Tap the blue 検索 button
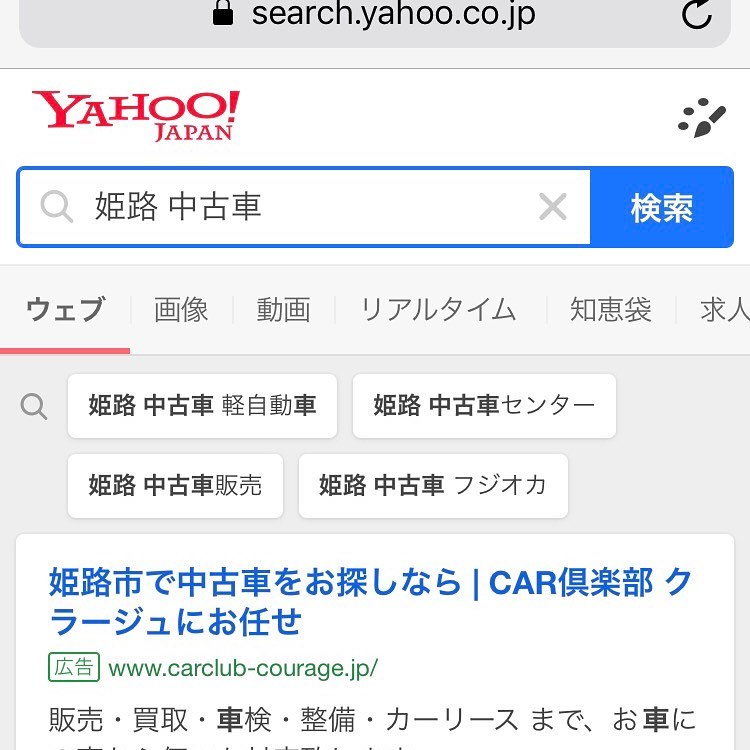750x750 pixels. coord(662,207)
